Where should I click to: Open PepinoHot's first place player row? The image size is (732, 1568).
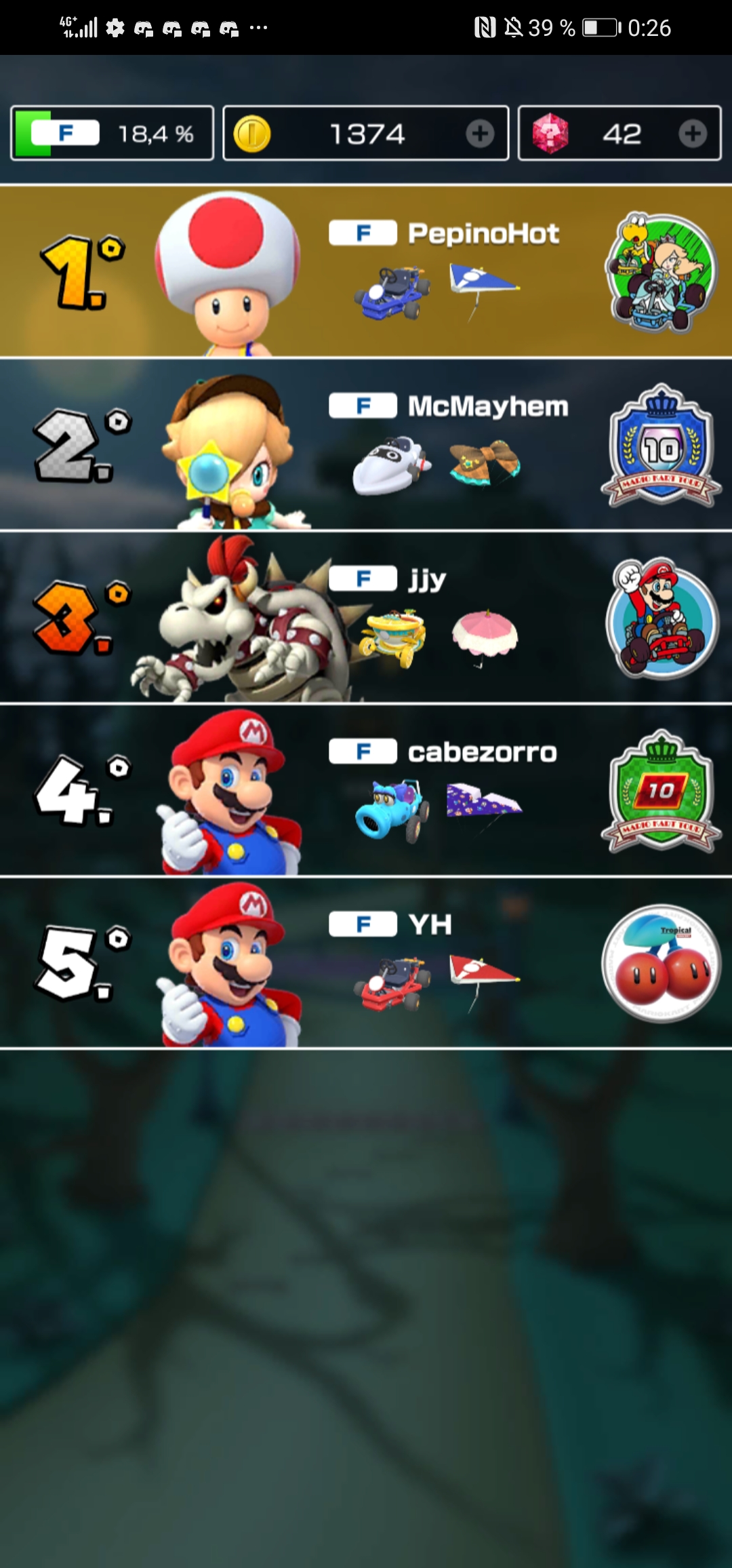366,271
